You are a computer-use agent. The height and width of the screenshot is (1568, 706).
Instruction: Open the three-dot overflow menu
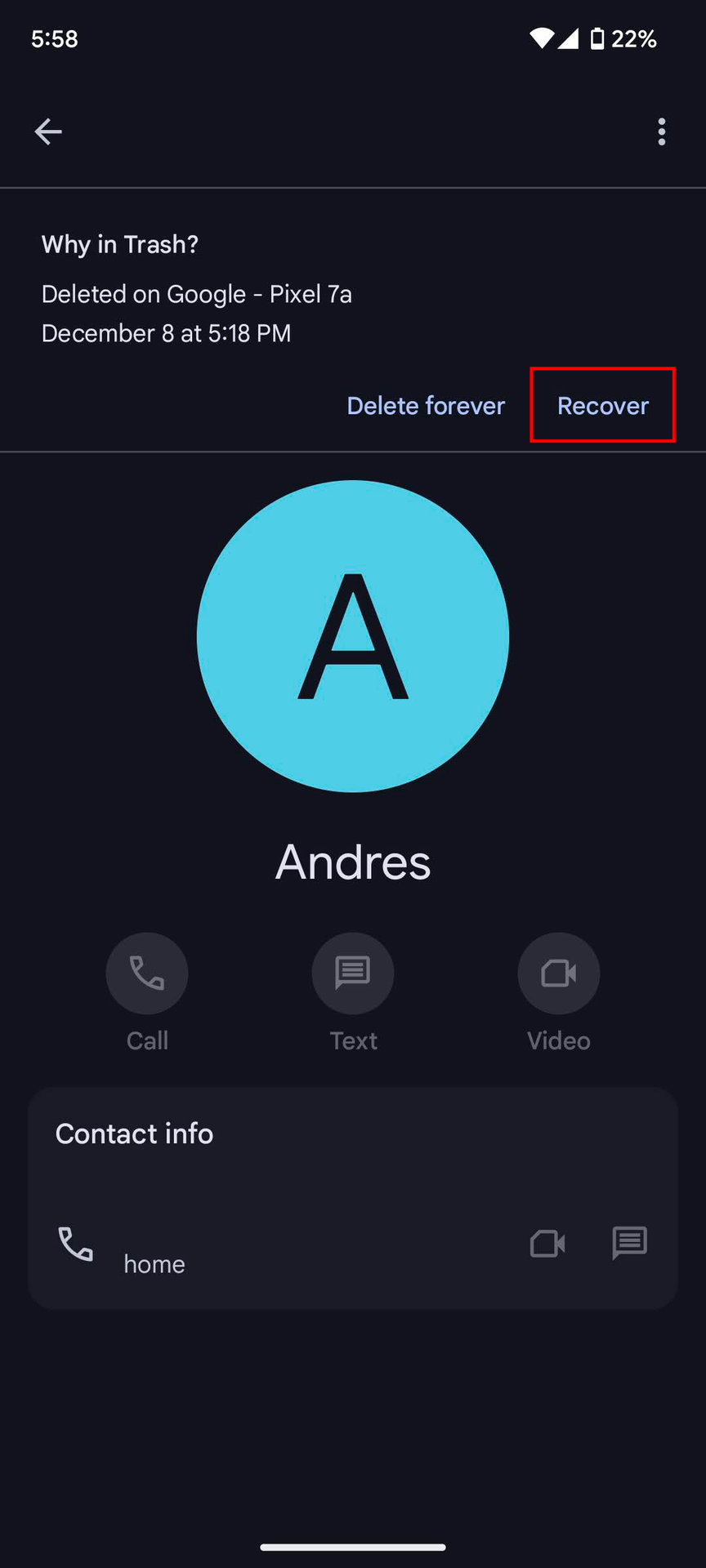click(x=661, y=131)
